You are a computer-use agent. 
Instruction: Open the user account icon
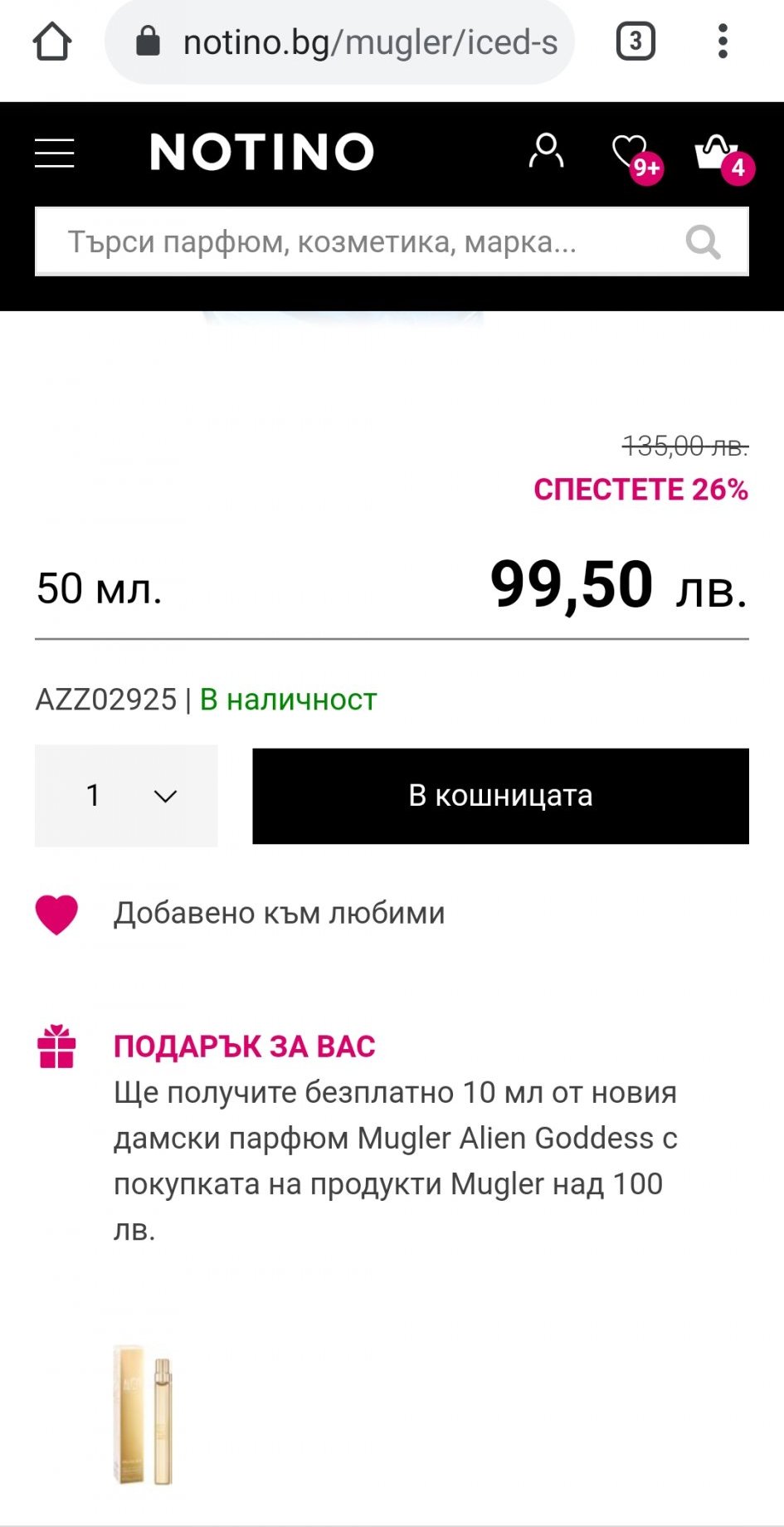click(546, 151)
